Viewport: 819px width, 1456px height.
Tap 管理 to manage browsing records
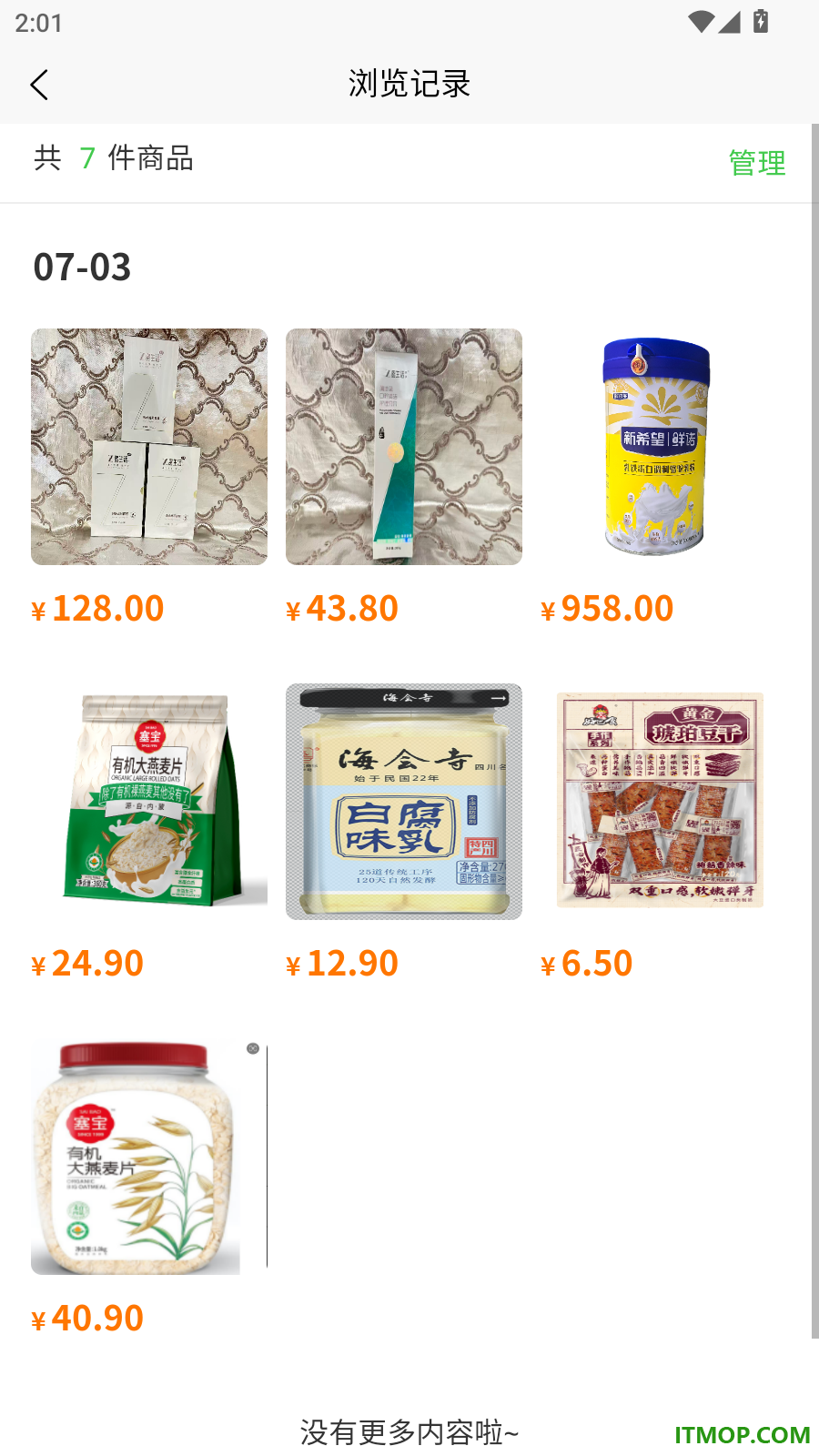[757, 163]
